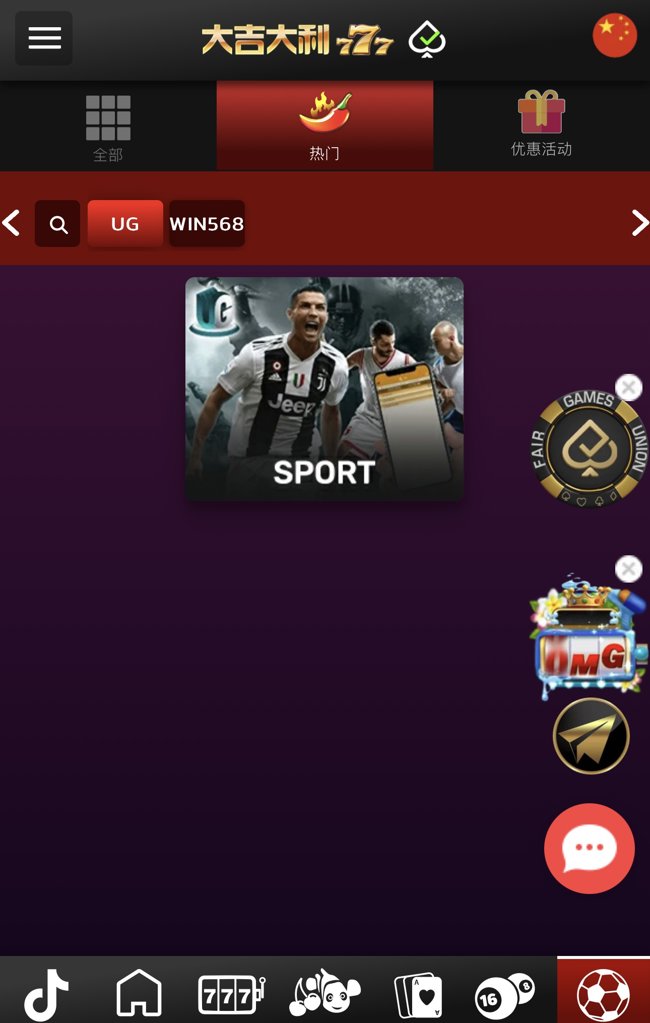Switch to the 热门 tab

click(324, 127)
